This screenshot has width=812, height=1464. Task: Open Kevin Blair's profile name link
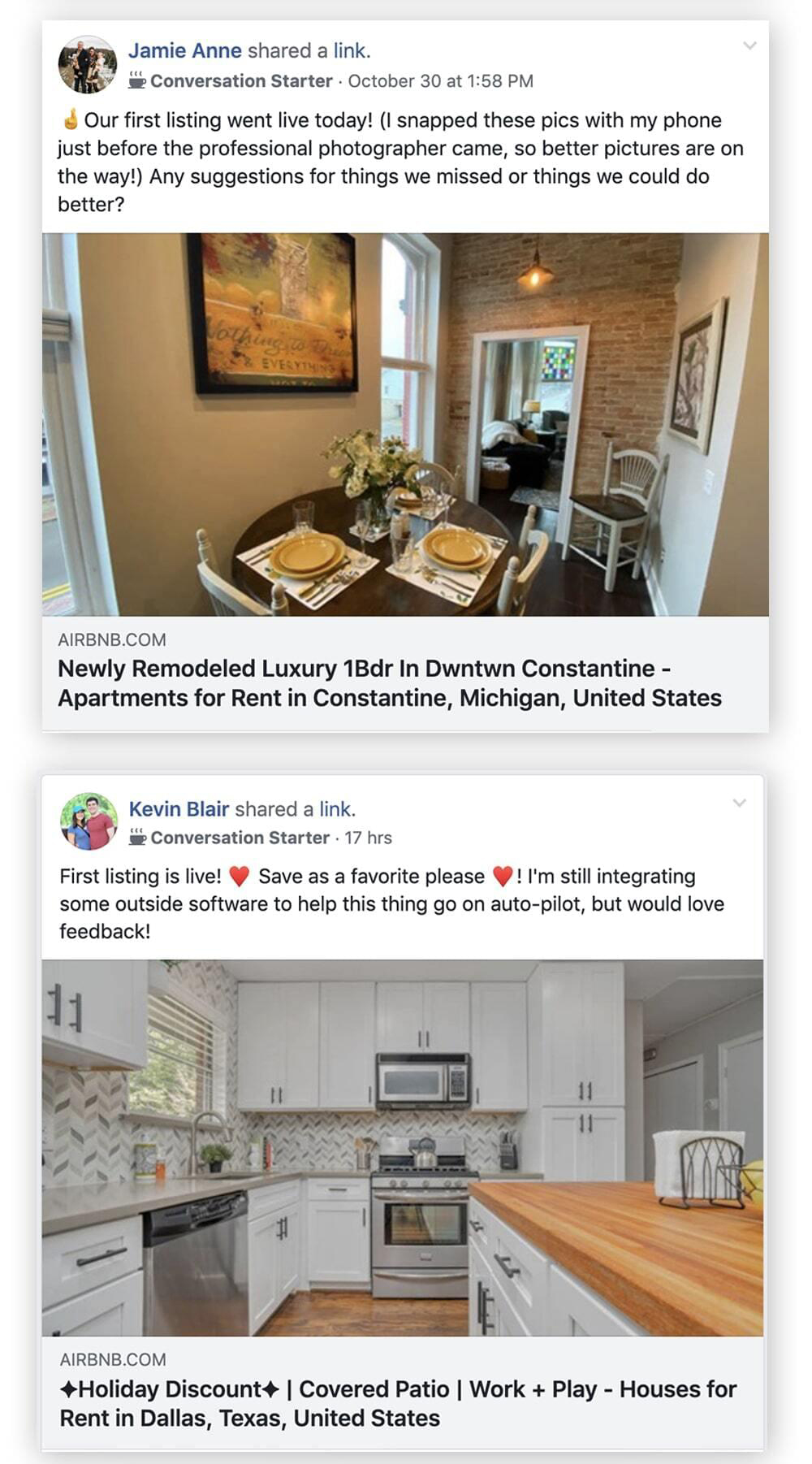click(x=179, y=809)
